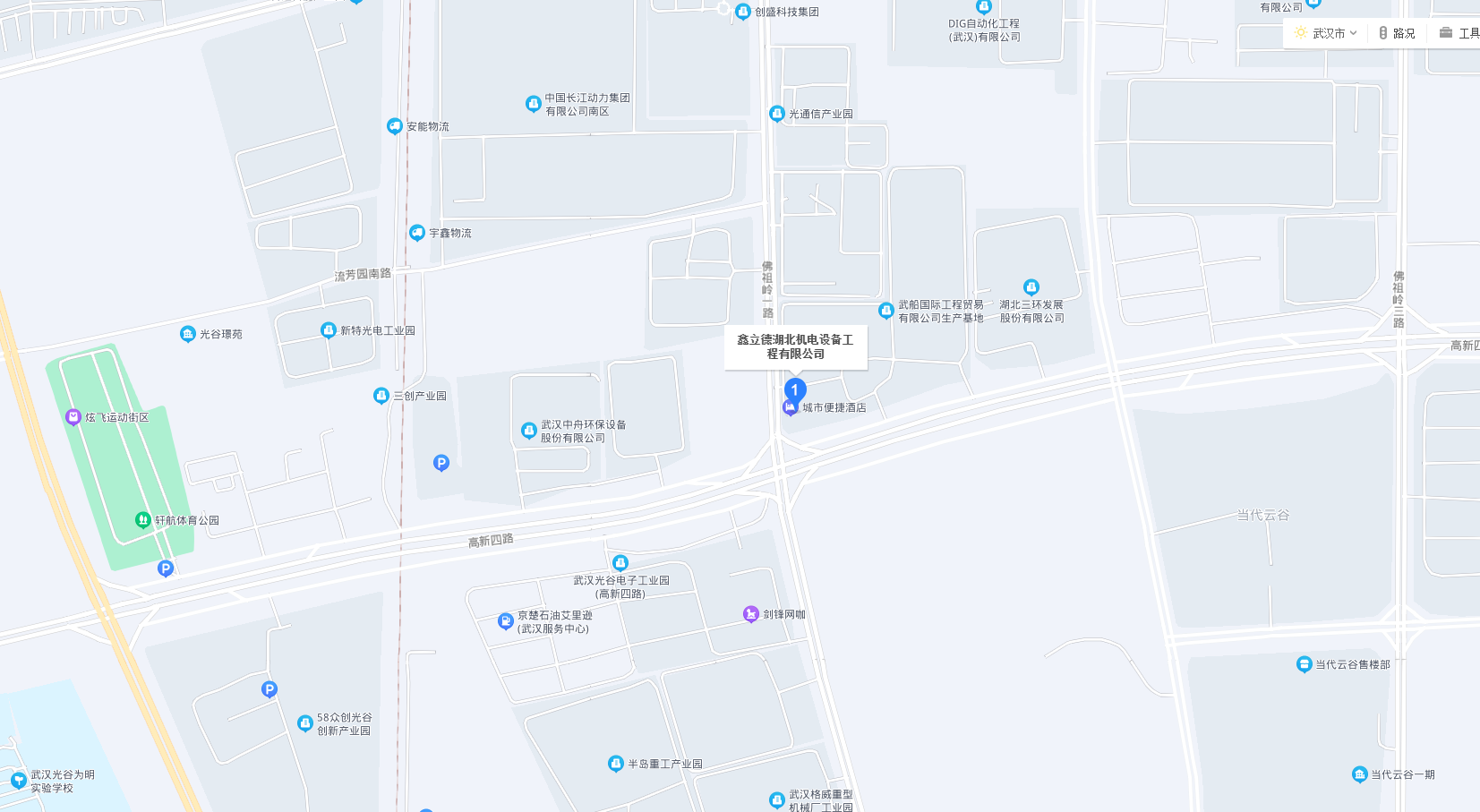Toggle the 路况 traffic layer
The height and width of the screenshot is (812, 1480).
[1397, 33]
